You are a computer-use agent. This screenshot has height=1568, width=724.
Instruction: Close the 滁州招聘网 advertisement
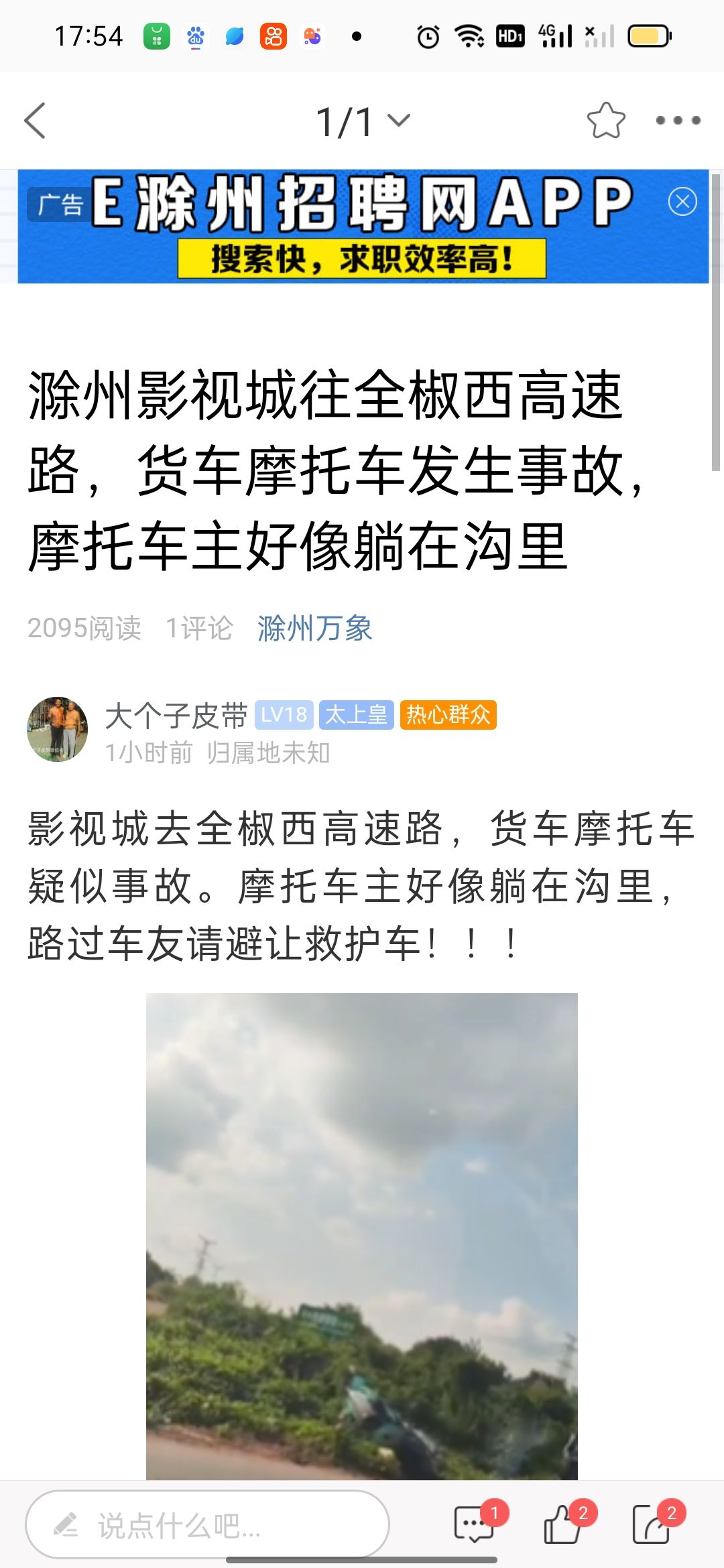pos(682,202)
